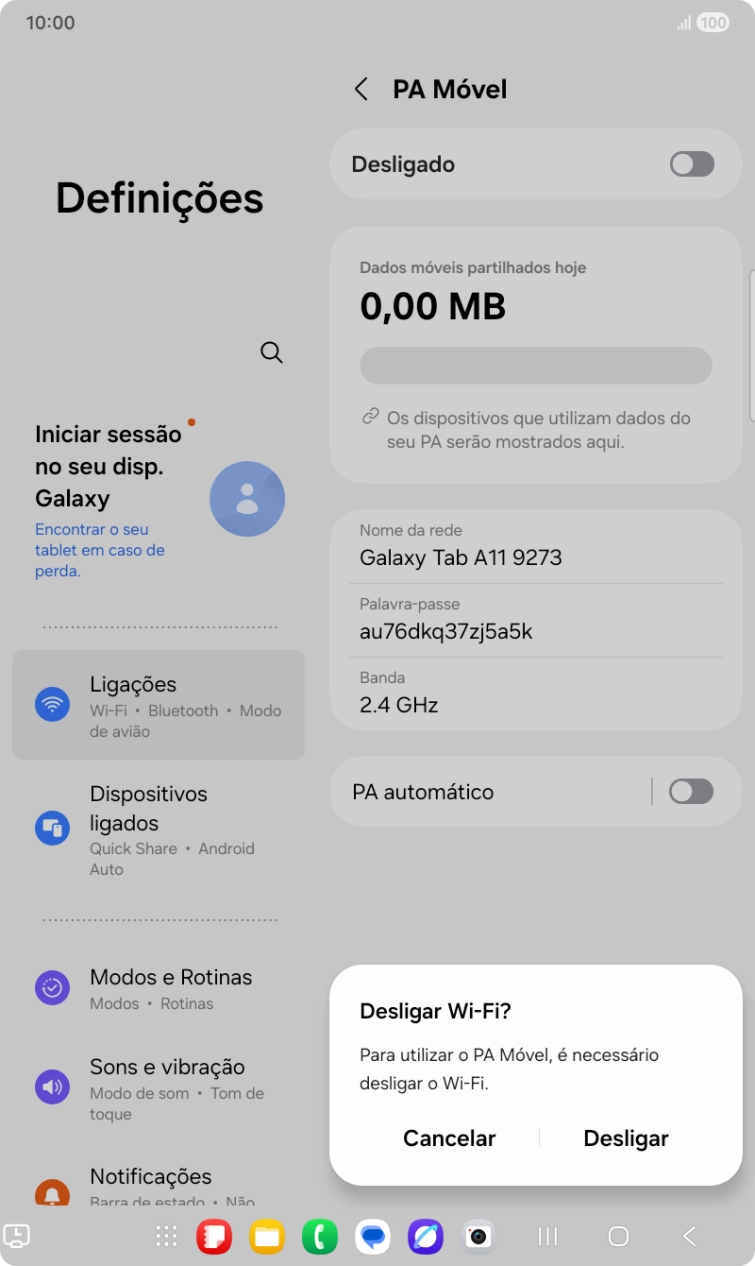Toggle the Desligado hotspot switch
The height and width of the screenshot is (1266, 755).
(x=691, y=165)
